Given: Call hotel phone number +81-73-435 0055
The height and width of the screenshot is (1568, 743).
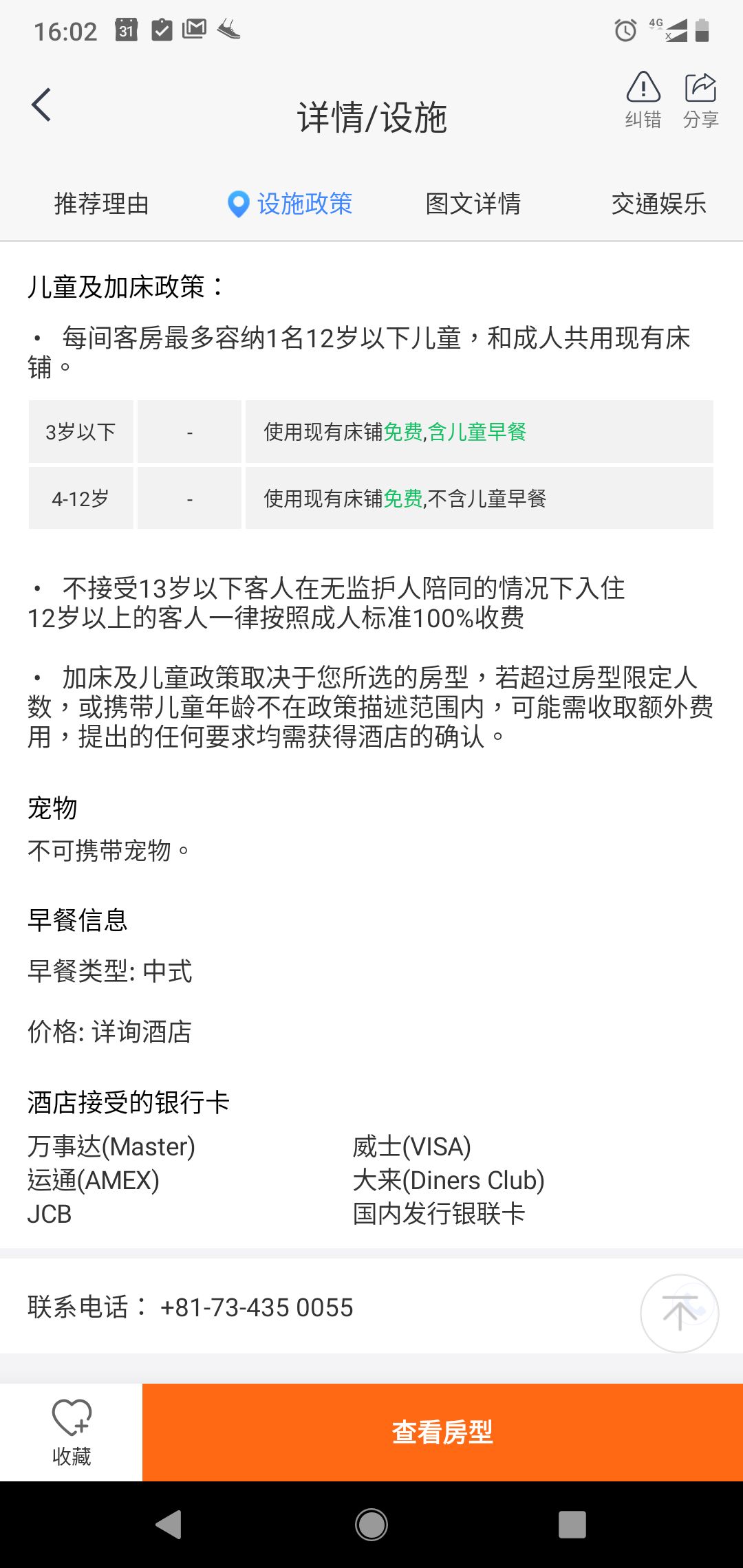Looking at the screenshot, I should (256, 1307).
